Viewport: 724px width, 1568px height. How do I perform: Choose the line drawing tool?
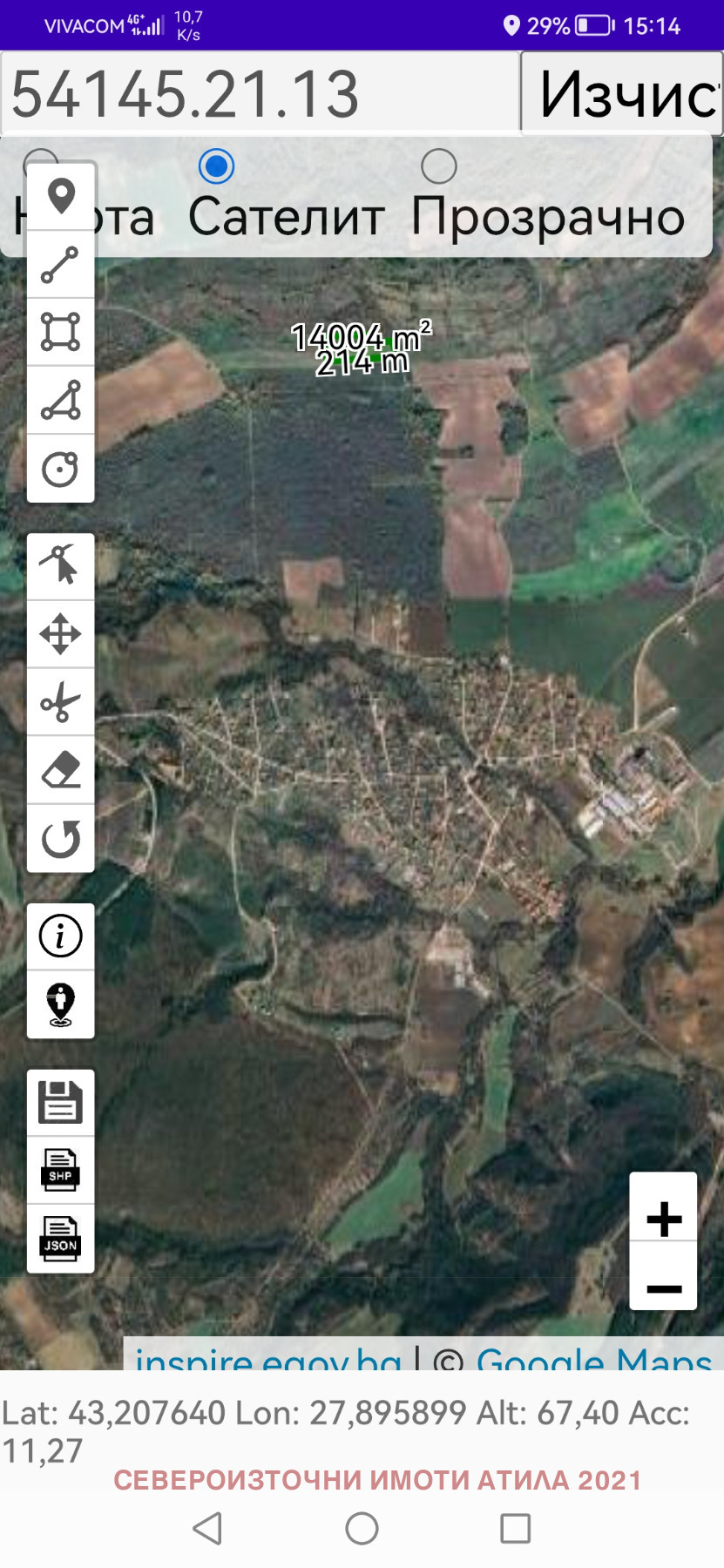[61, 265]
